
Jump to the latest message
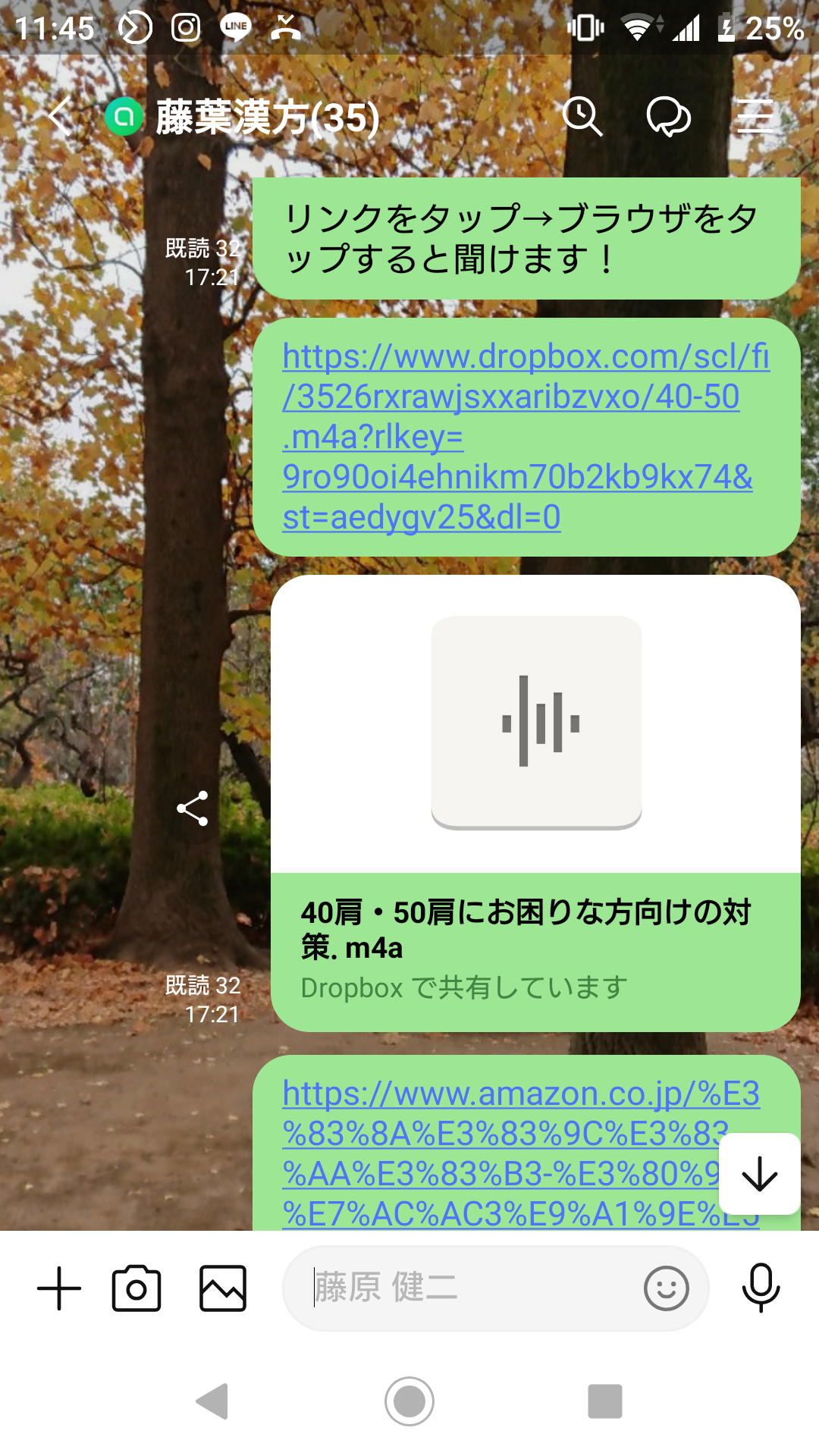(759, 1174)
